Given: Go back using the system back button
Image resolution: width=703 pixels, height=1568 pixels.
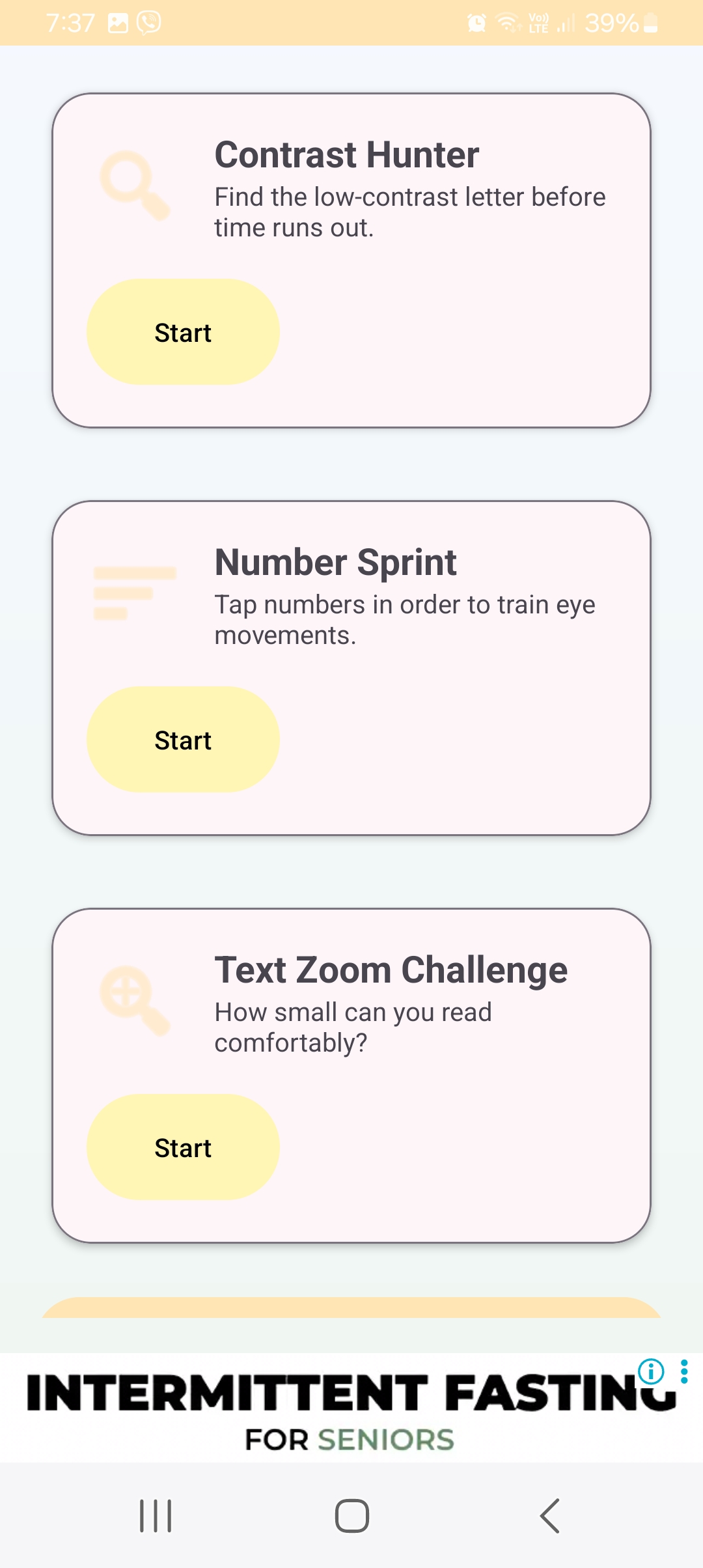Looking at the screenshot, I should 550,1516.
